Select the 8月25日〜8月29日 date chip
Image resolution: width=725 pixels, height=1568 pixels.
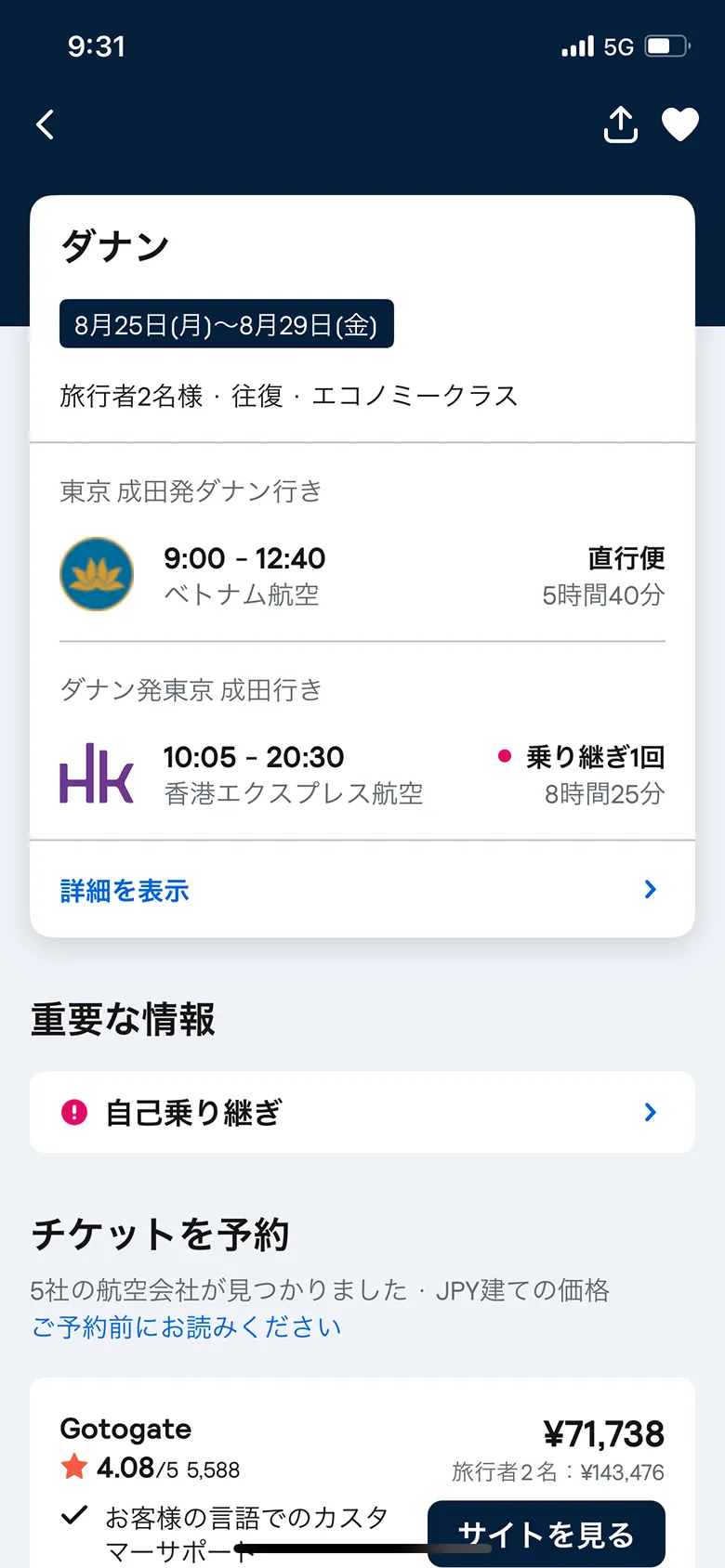coord(226,325)
